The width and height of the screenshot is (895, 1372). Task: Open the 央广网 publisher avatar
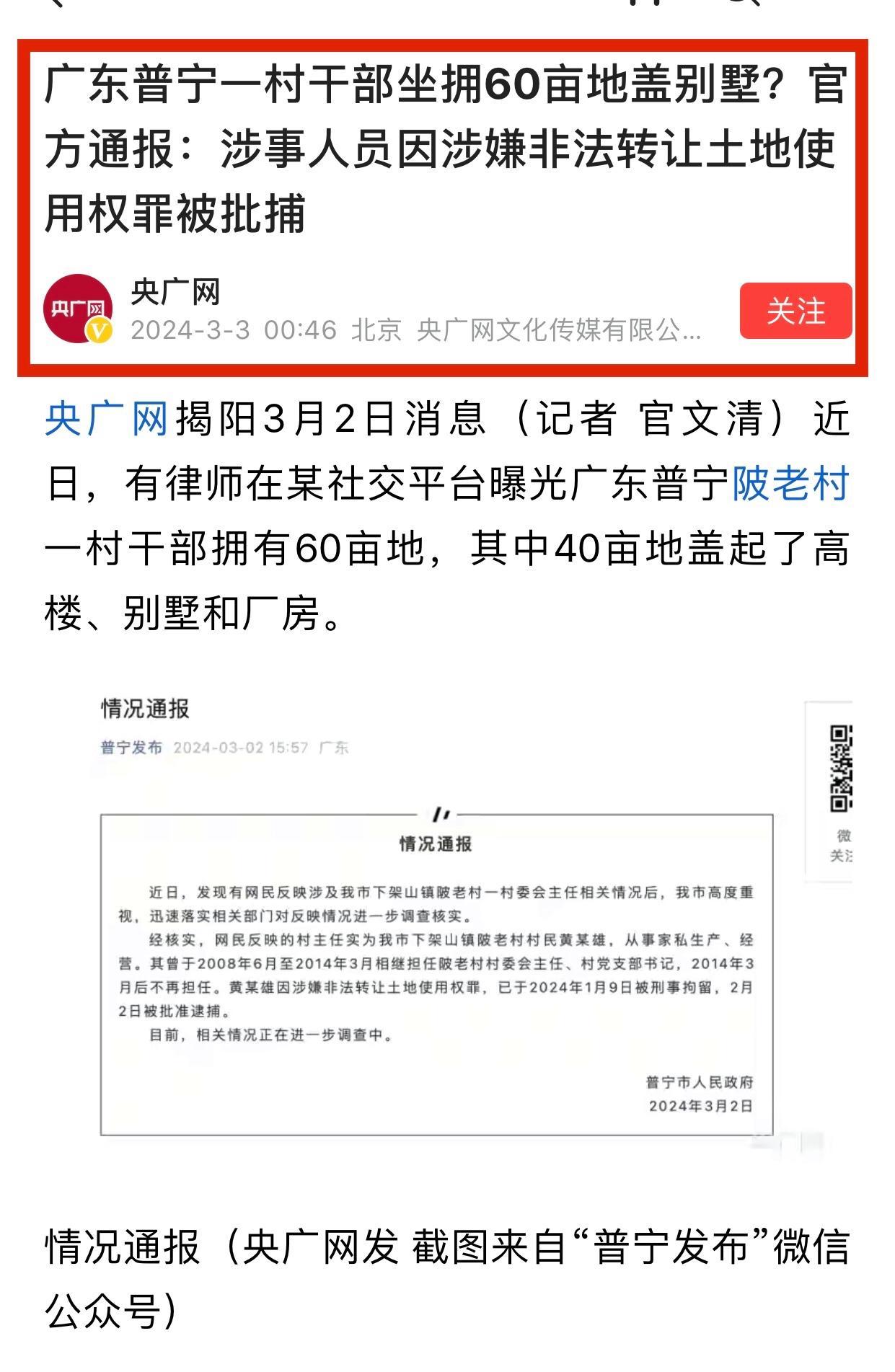(79, 309)
